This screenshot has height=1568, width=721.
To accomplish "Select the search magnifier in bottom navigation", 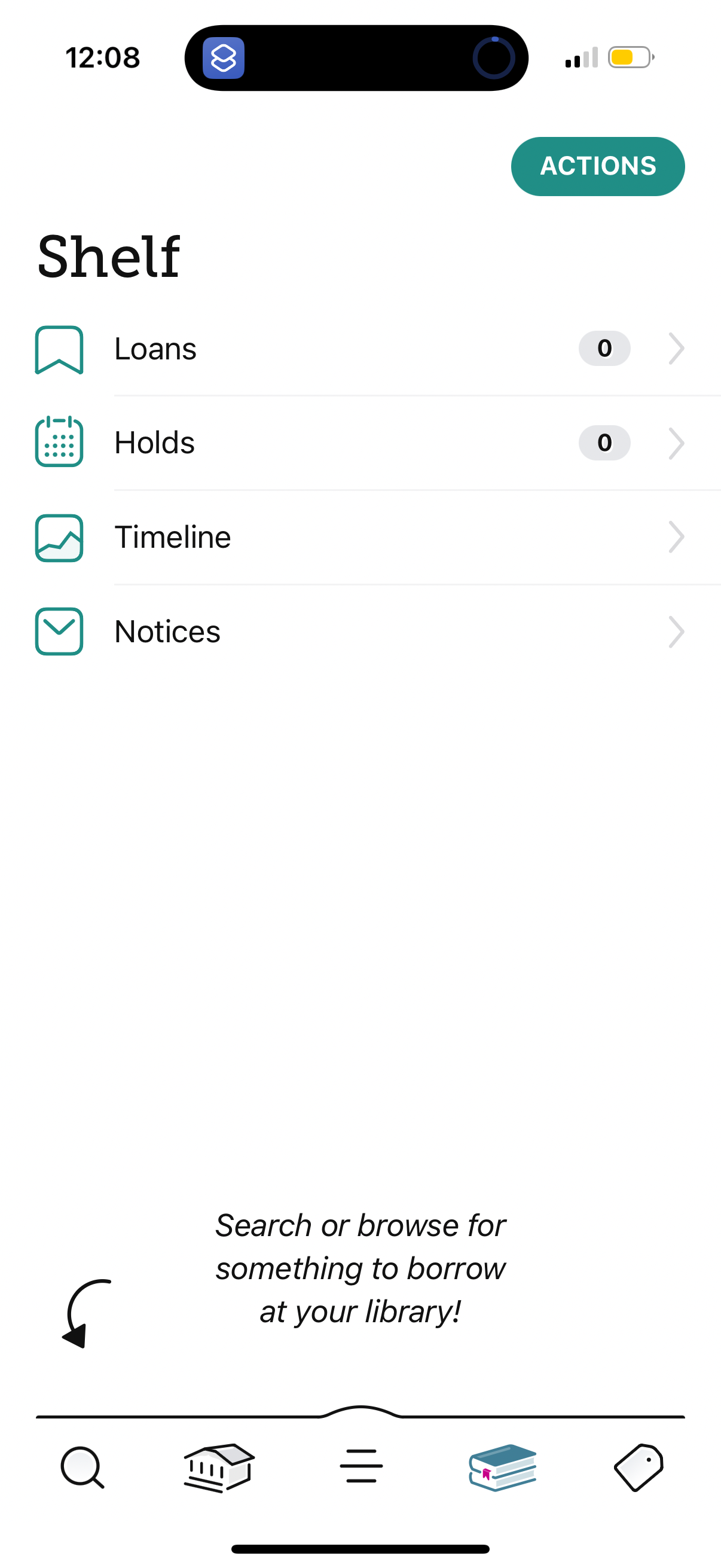I will (x=82, y=1466).
